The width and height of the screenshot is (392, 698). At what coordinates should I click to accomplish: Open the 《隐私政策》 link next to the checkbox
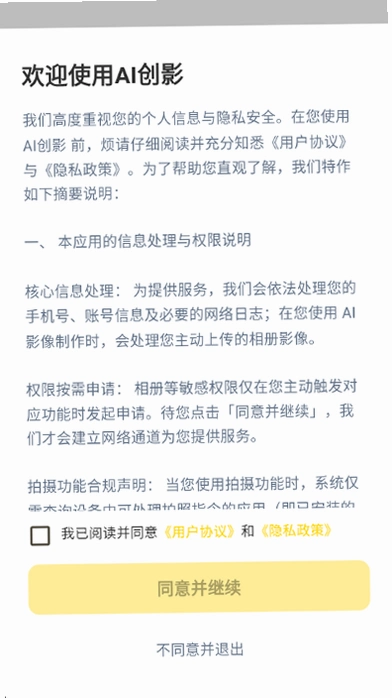tap(295, 531)
